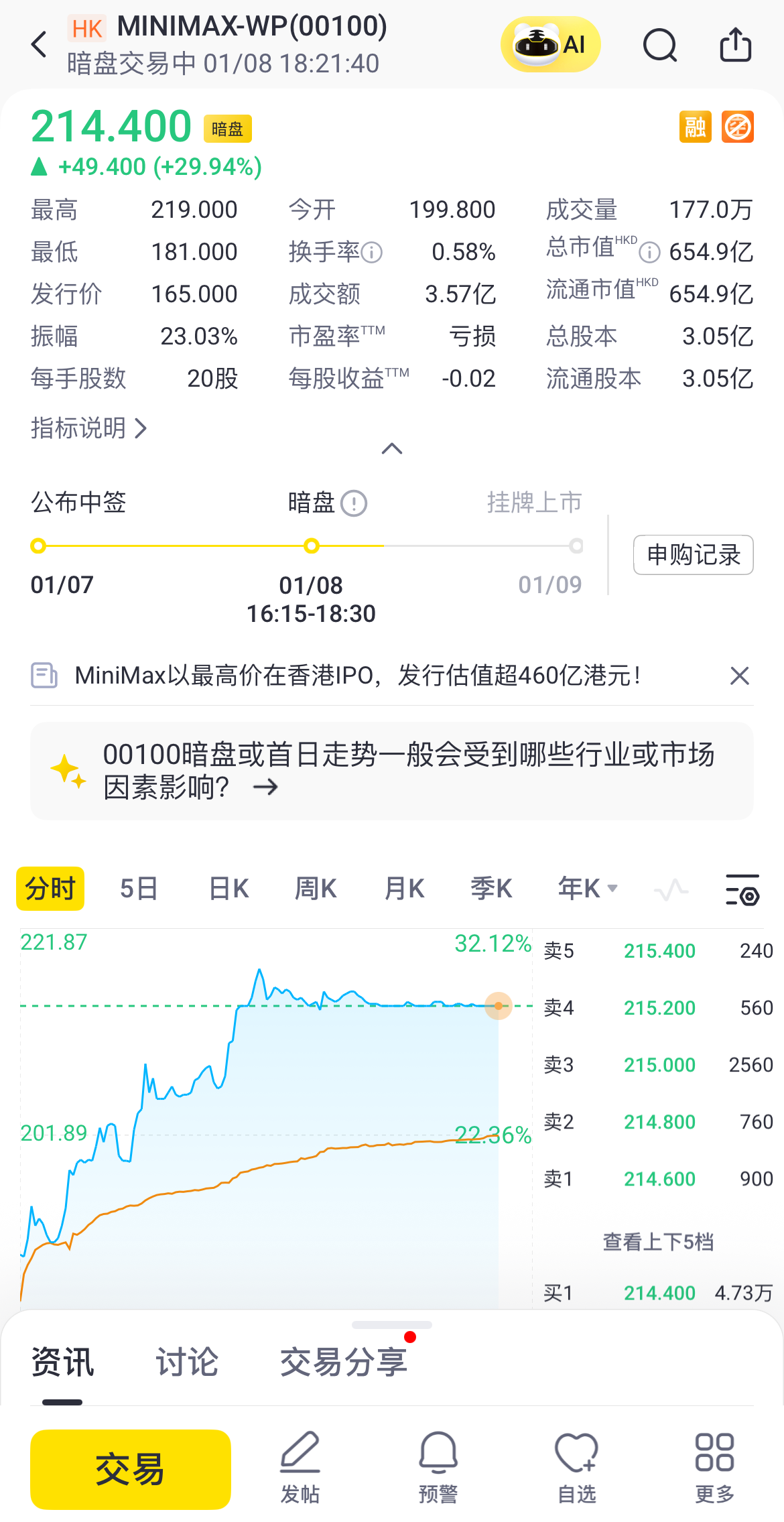Viewport: 784px width, 1522px height.
Task: Go back with the back arrow
Action: [40, 45]
